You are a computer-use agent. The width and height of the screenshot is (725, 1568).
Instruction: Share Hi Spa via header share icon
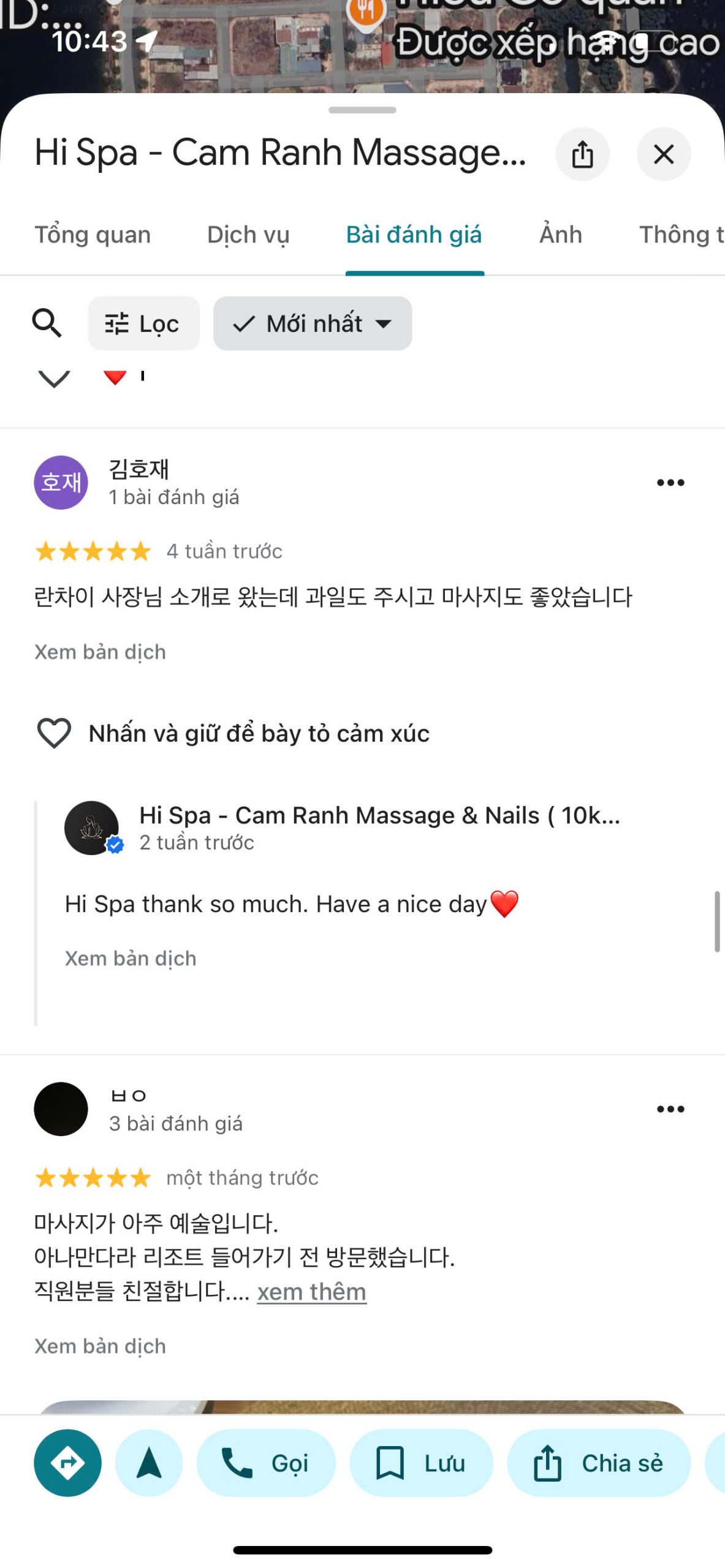click(x=582, y=154)
